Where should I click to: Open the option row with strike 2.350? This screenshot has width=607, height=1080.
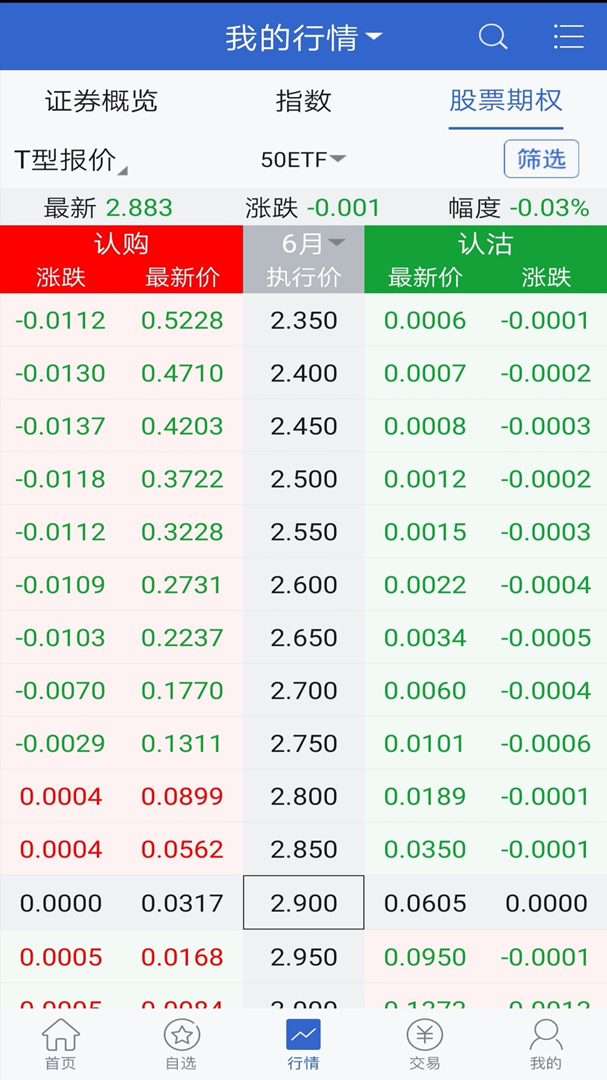coord(303,320)
